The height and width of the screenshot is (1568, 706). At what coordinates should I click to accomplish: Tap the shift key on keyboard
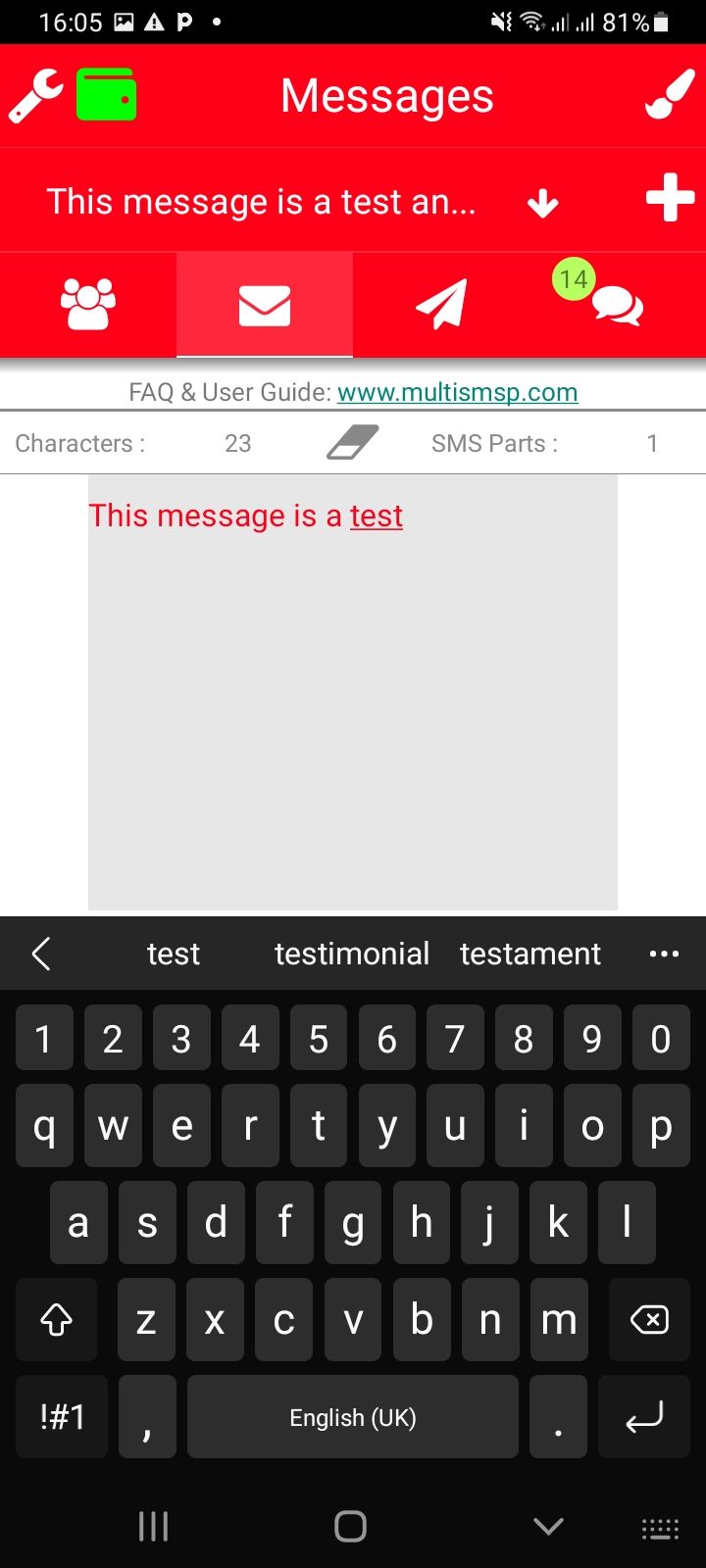(x=57, y=1320)
